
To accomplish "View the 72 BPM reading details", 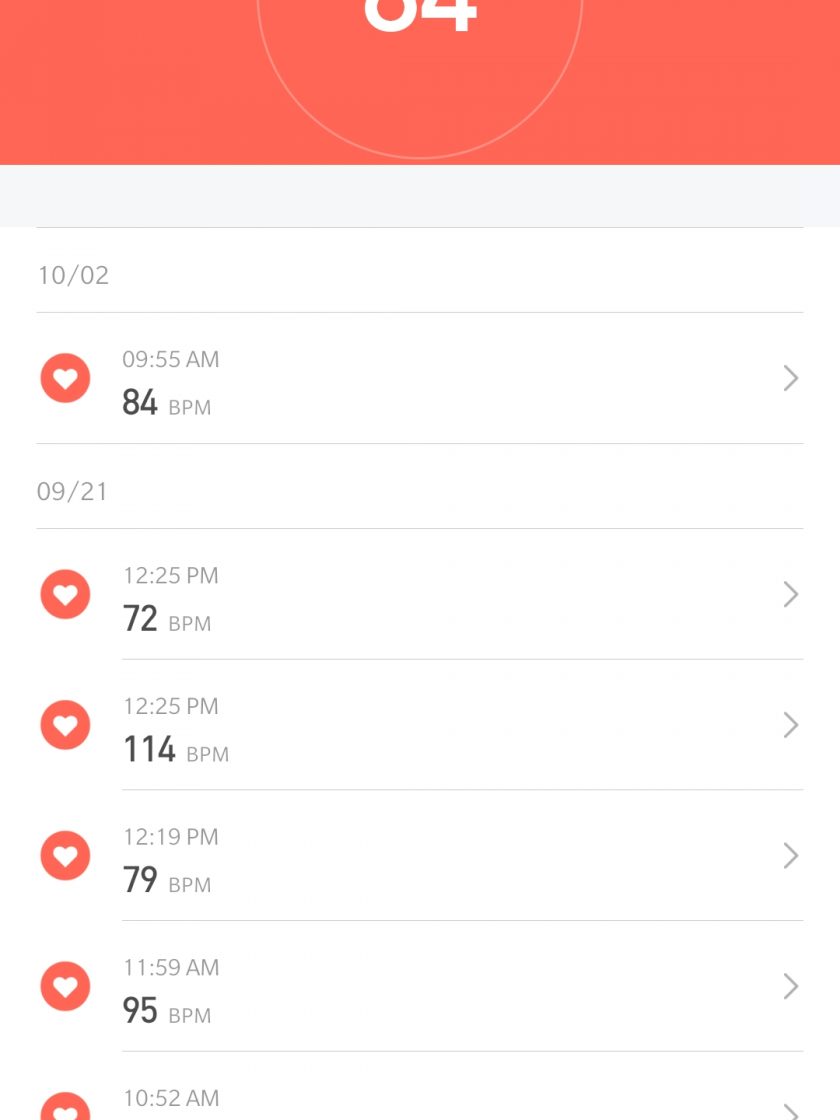I will coord(420,595).
